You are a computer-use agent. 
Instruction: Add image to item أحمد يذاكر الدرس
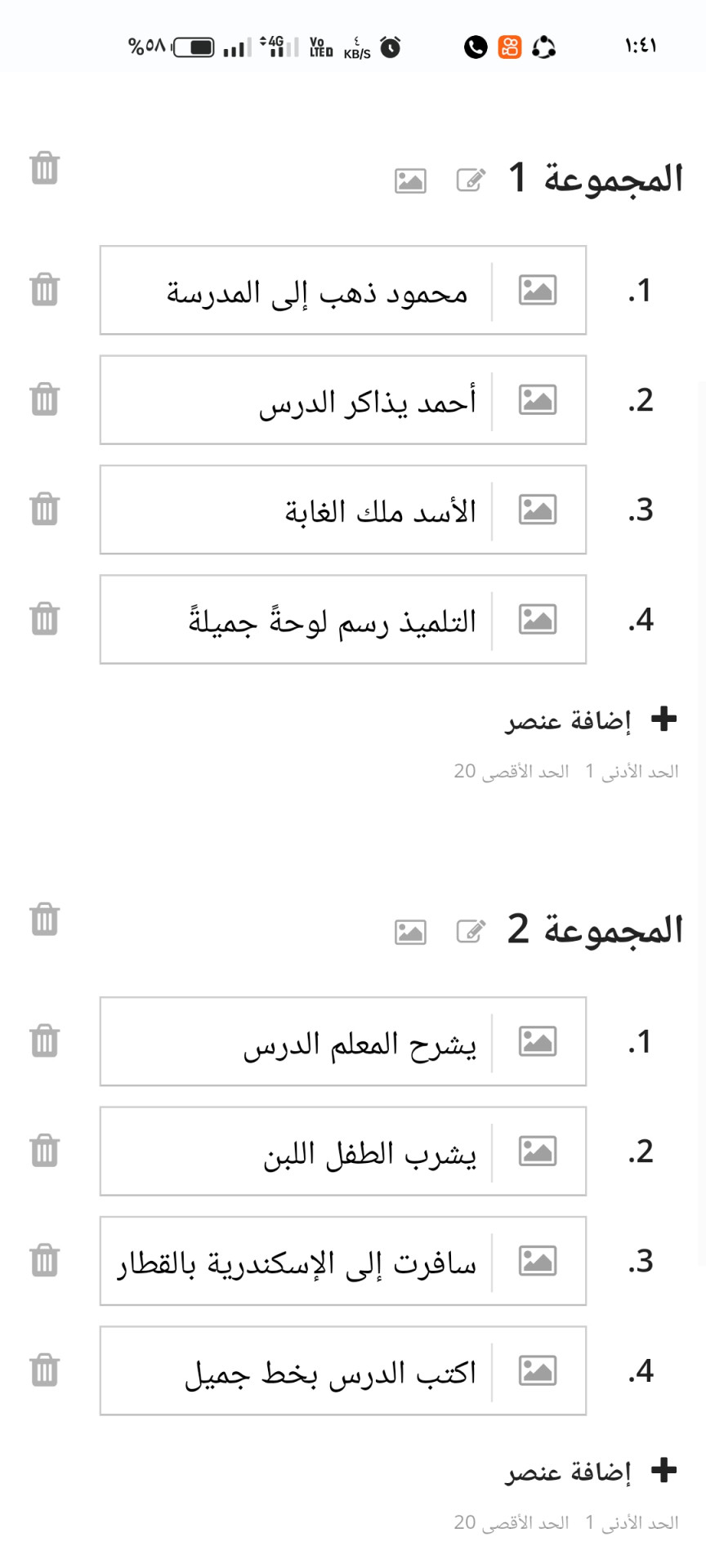(538, 400)
